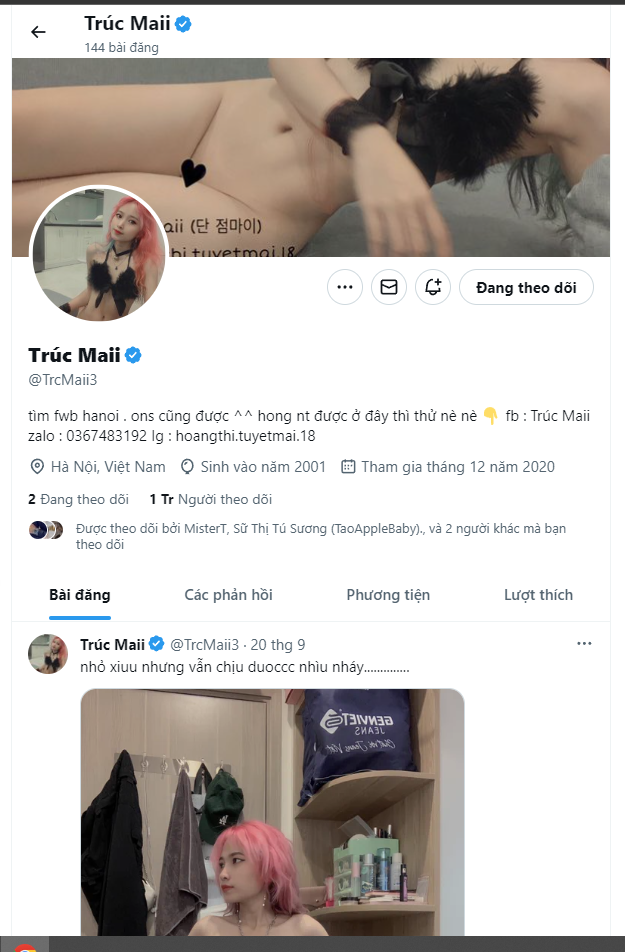Send a direct message via envelope icon
The image size is (625, 952).
(x=389, y=287)
